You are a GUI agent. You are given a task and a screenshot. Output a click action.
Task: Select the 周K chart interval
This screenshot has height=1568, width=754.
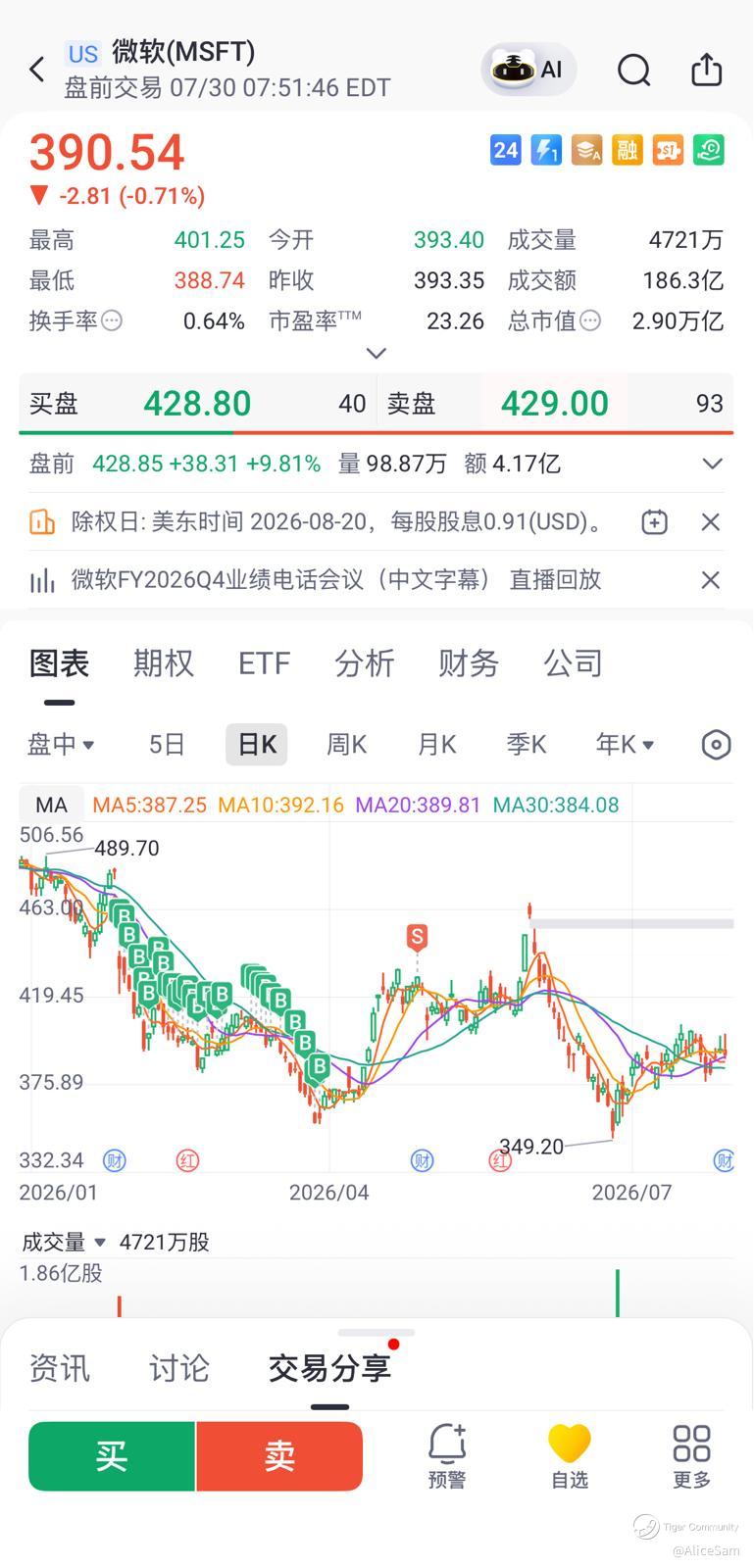point(346,745)
